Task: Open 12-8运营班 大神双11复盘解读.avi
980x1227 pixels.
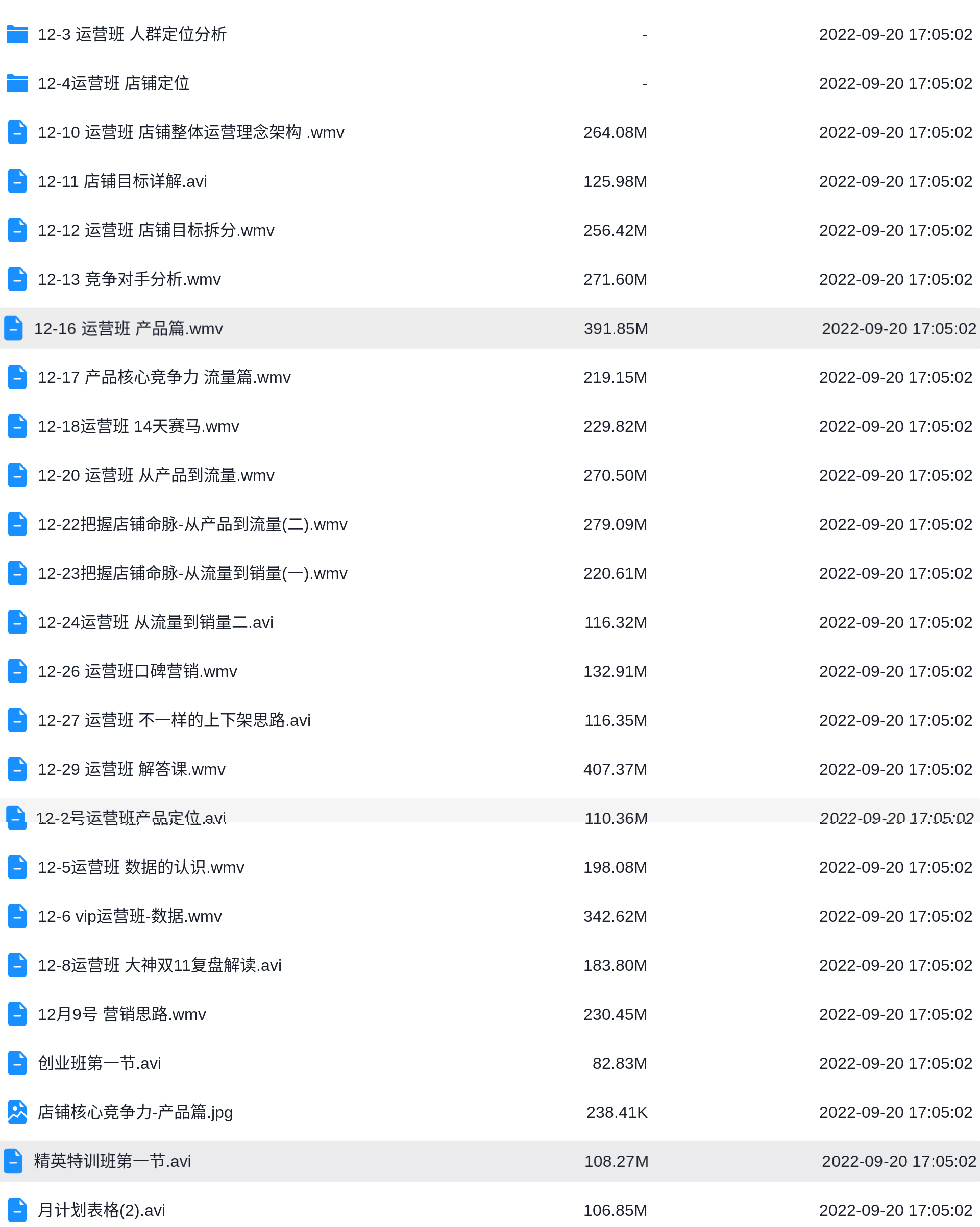Action: point(159,965)
